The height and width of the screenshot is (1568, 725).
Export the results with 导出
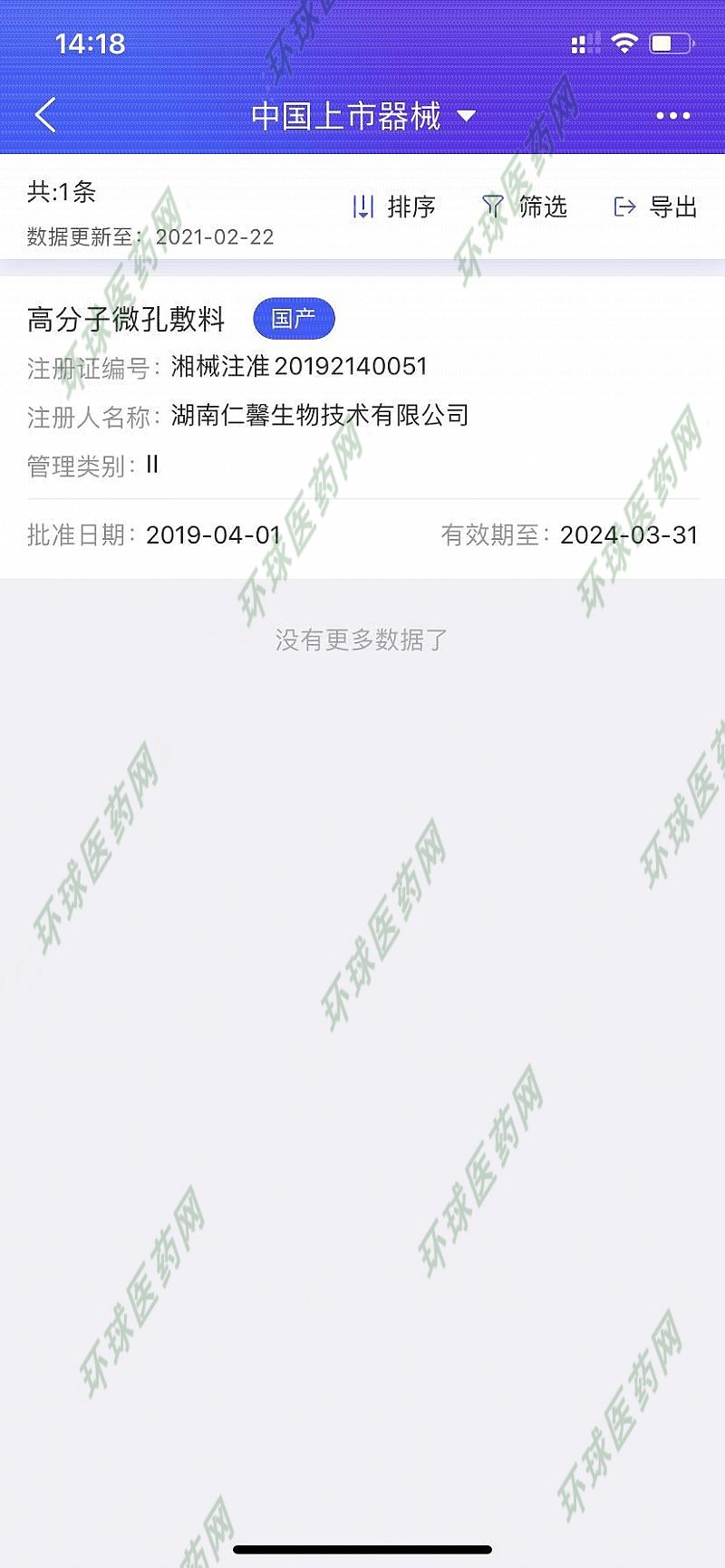(655, 207)
